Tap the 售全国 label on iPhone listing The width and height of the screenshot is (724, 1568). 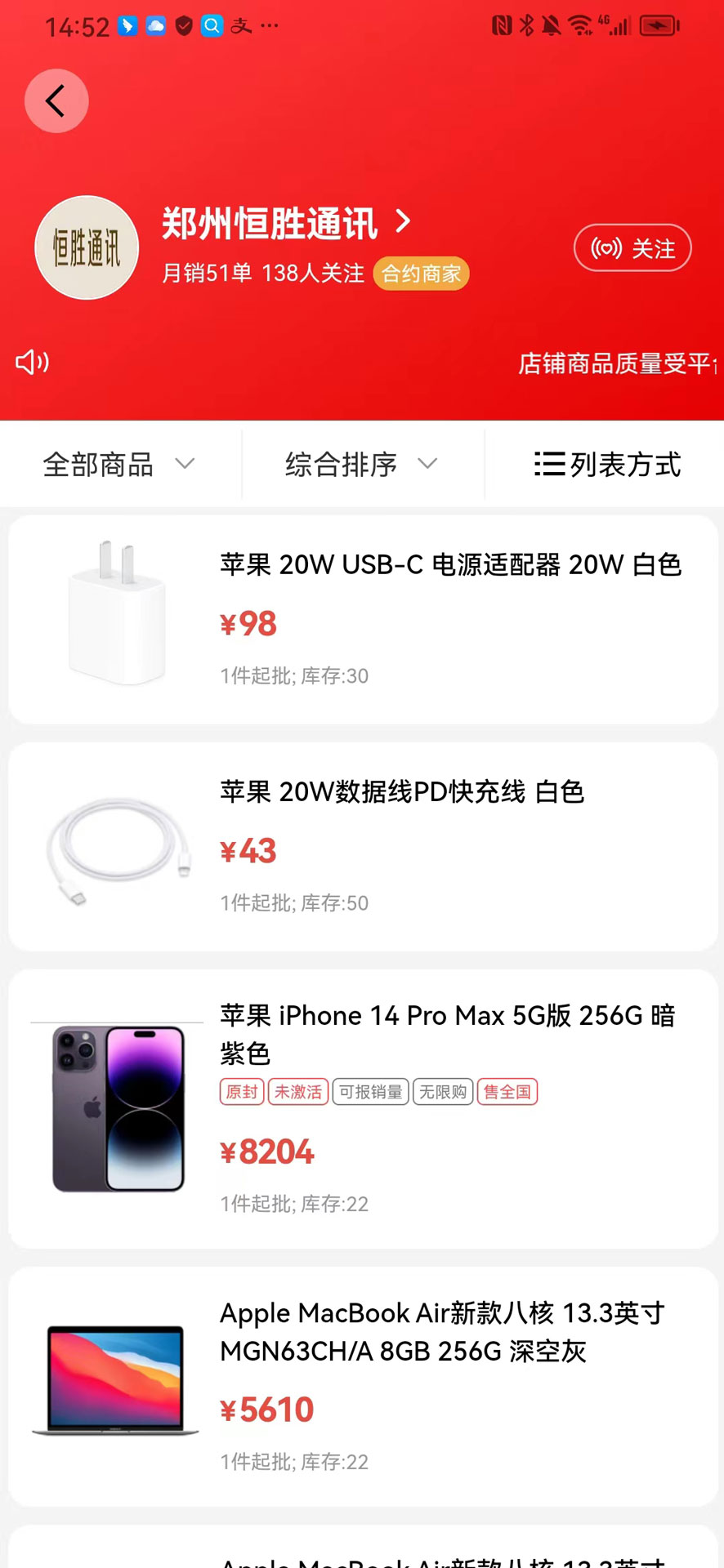point(507,1092)
